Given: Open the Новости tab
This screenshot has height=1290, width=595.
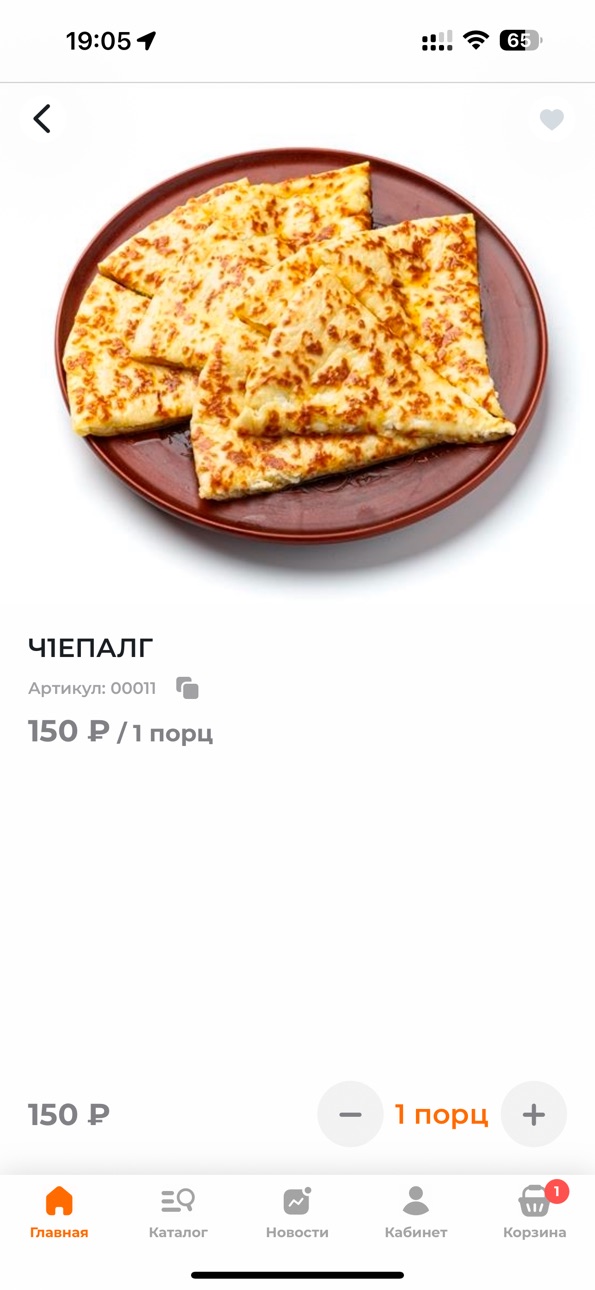Looking at the screenshot, I should (x=297, y=1212).
